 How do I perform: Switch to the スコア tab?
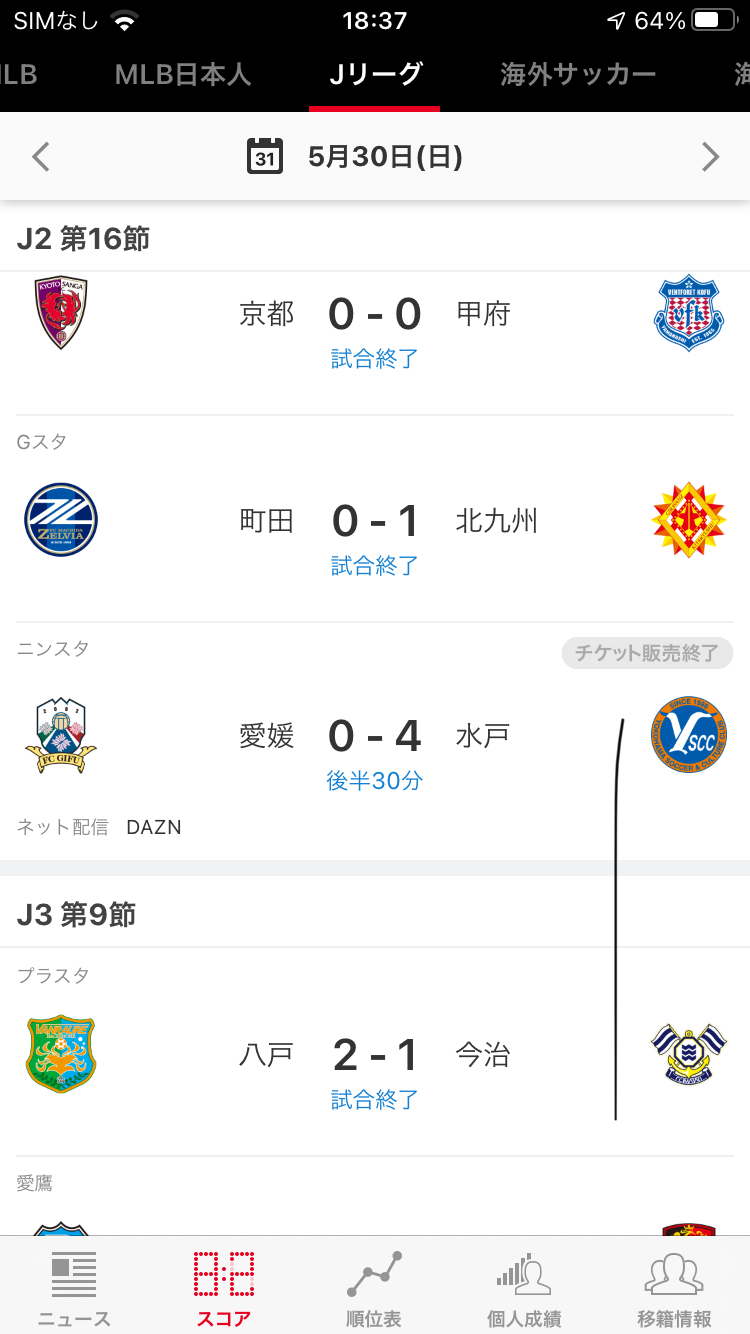coord(224,1288)
